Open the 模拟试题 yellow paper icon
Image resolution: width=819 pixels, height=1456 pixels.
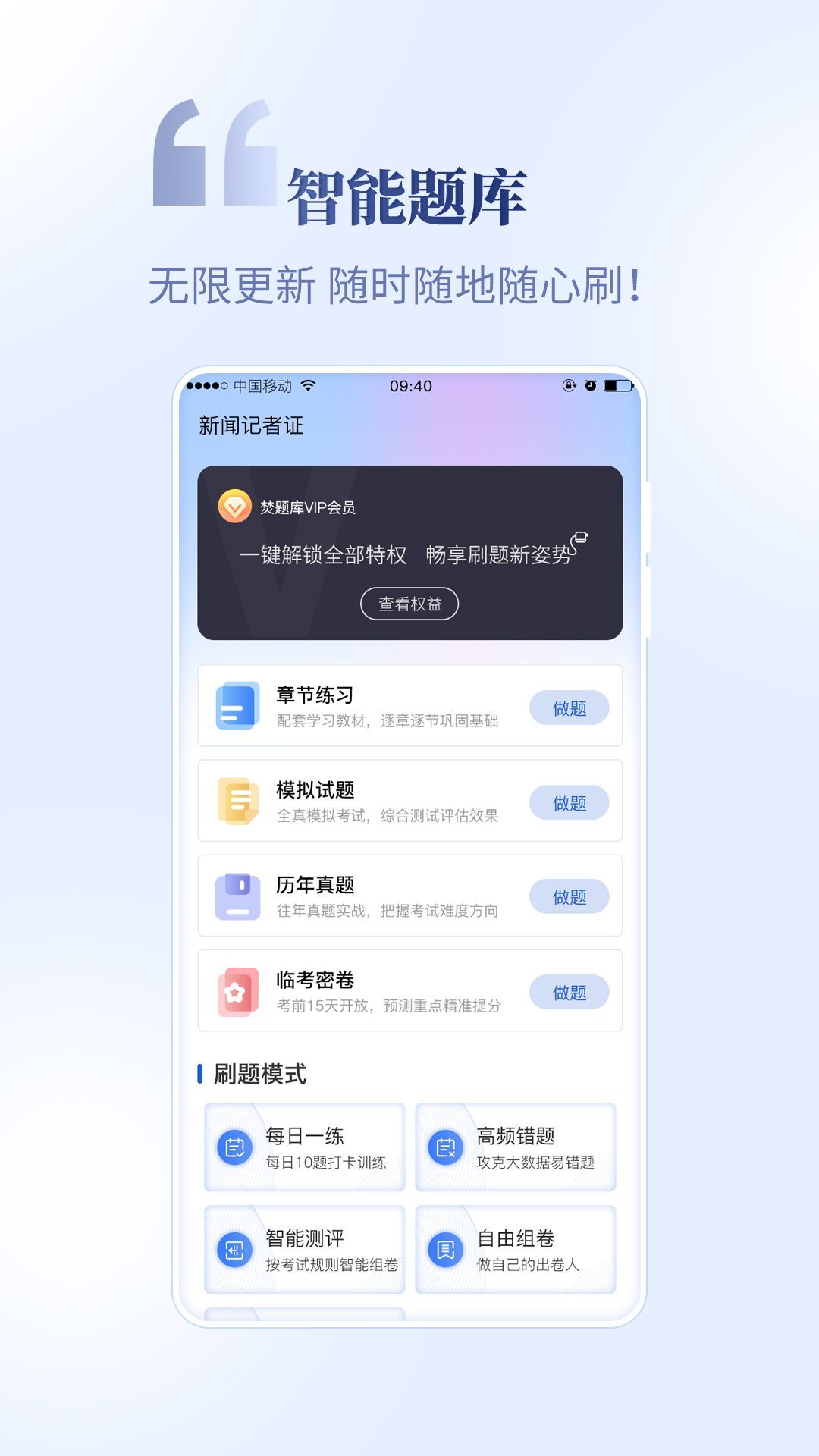click(237, 802)
